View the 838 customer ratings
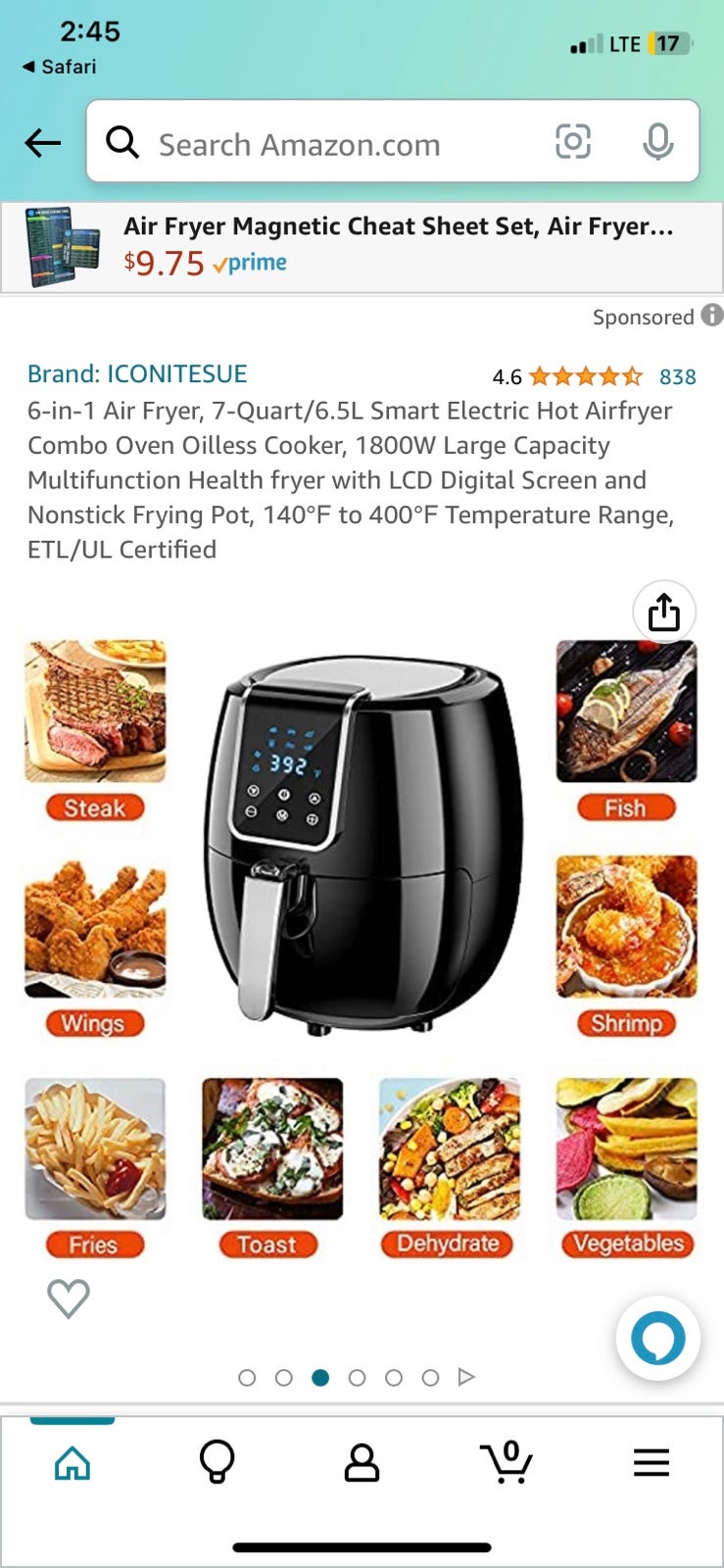The height and width of the screenshot is (1568, 724). click(678, 376)
